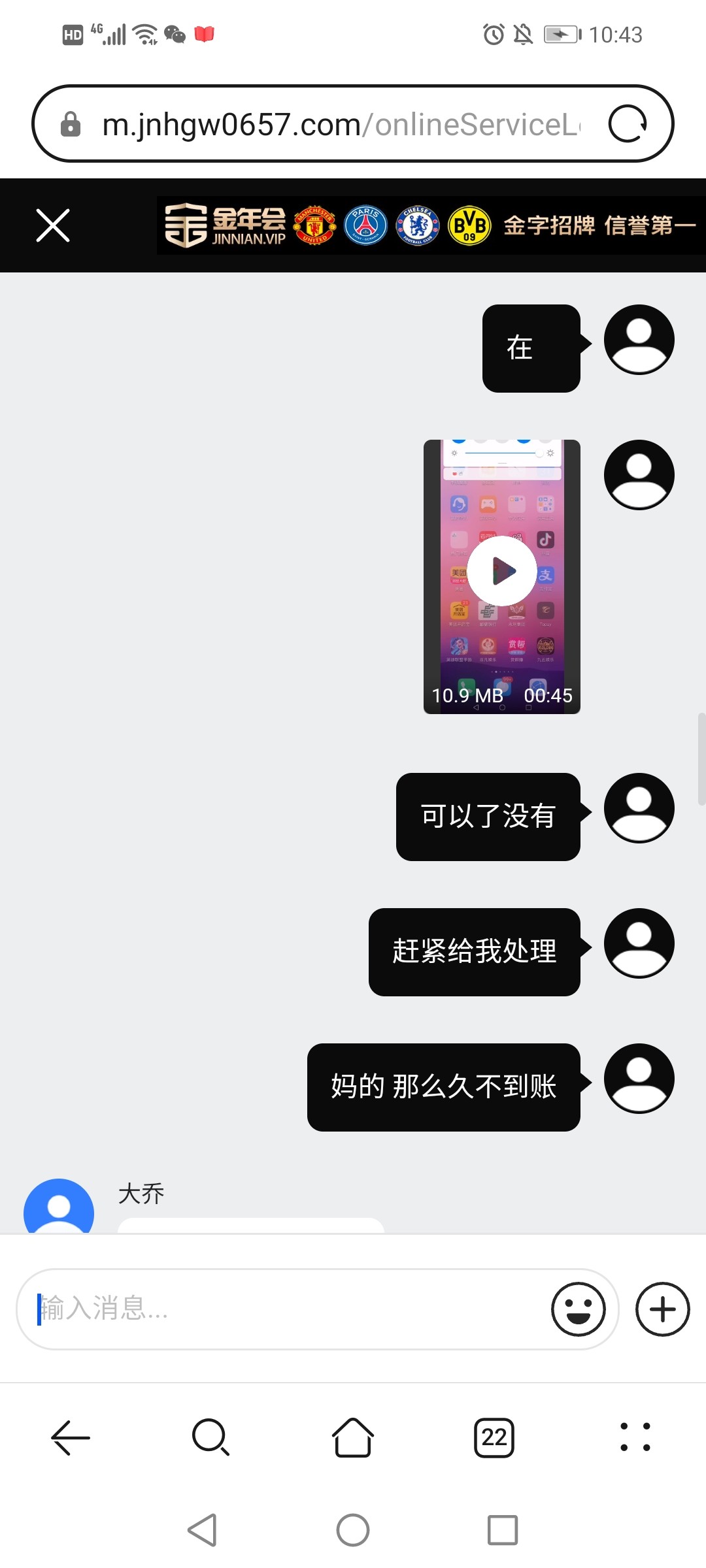
Task: Tap the system recent apps button
Action: 502,1530
